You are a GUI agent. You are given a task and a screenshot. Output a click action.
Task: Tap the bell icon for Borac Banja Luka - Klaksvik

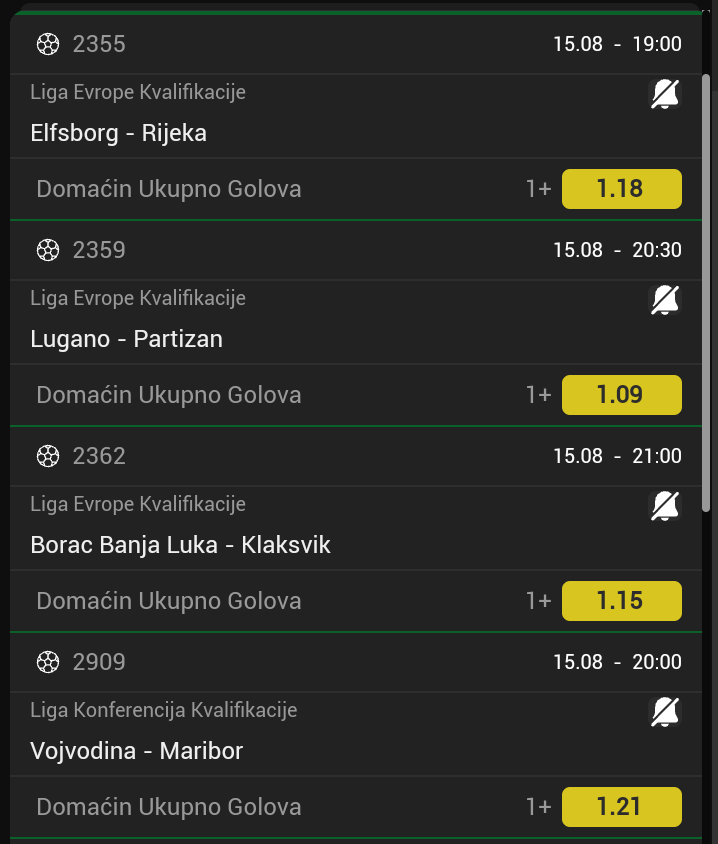coord(665,507)
